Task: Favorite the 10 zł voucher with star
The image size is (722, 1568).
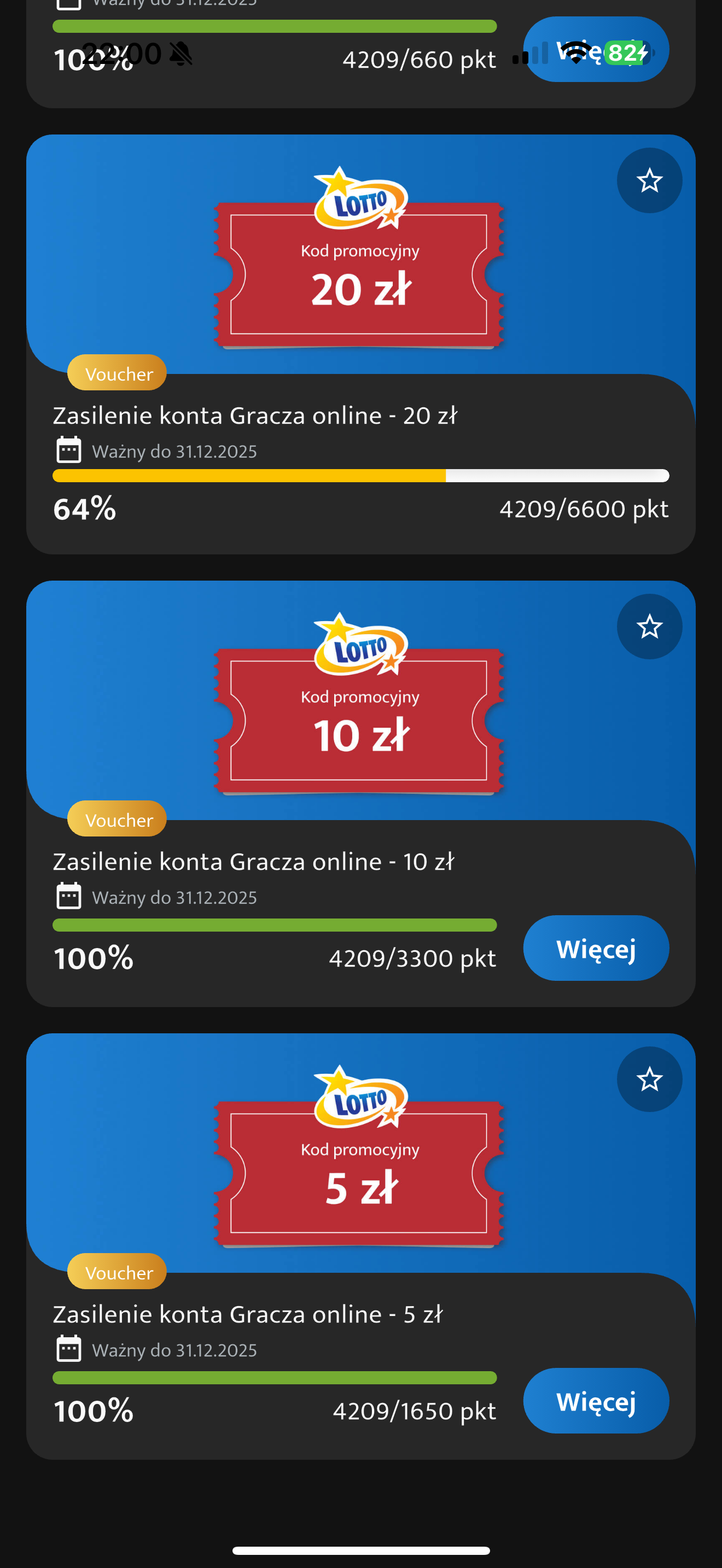Action: coord(649,627)
